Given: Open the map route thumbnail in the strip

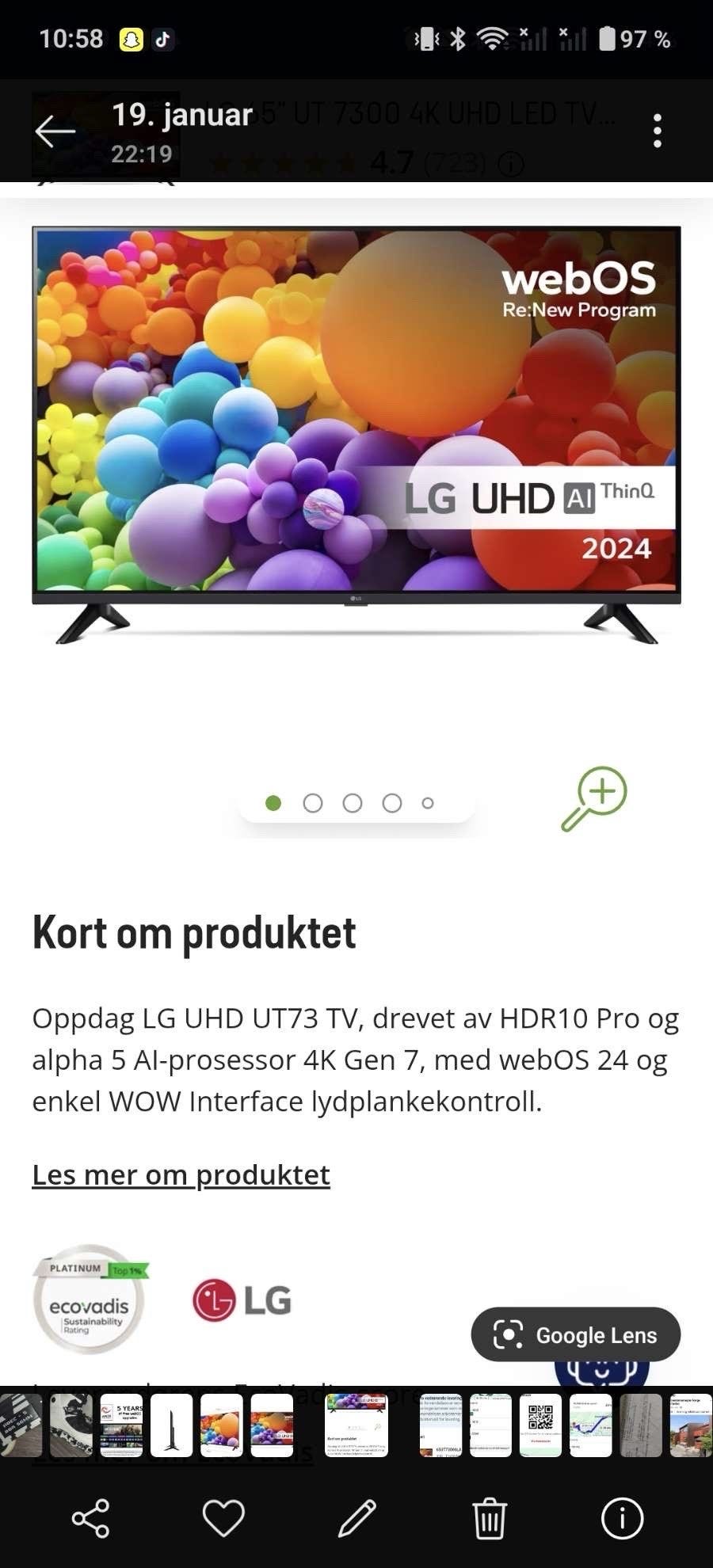Looking at the screenshot, I should pos(591,1425).
